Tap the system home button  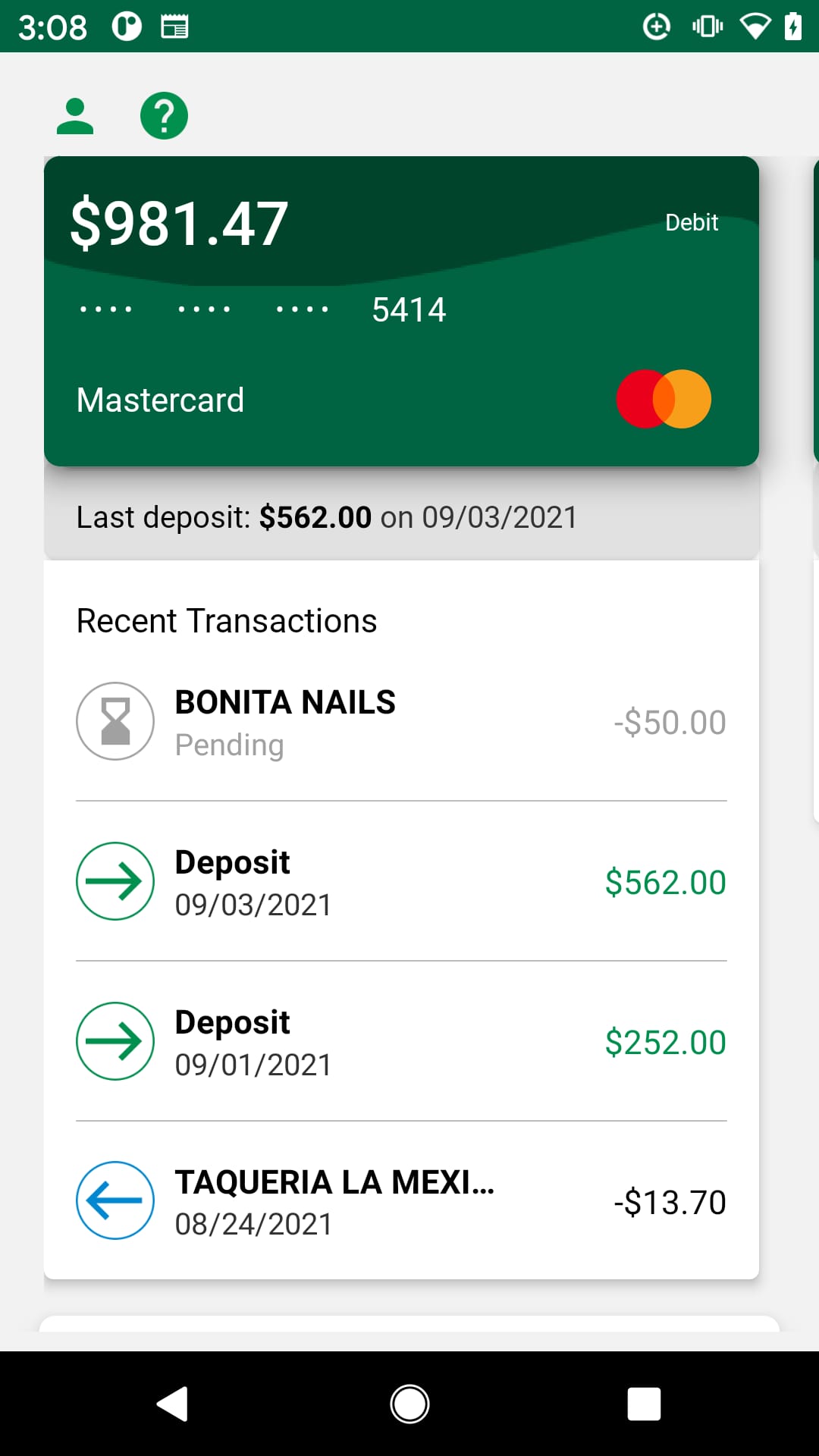pyautogui.click(x=409, y=1404)
